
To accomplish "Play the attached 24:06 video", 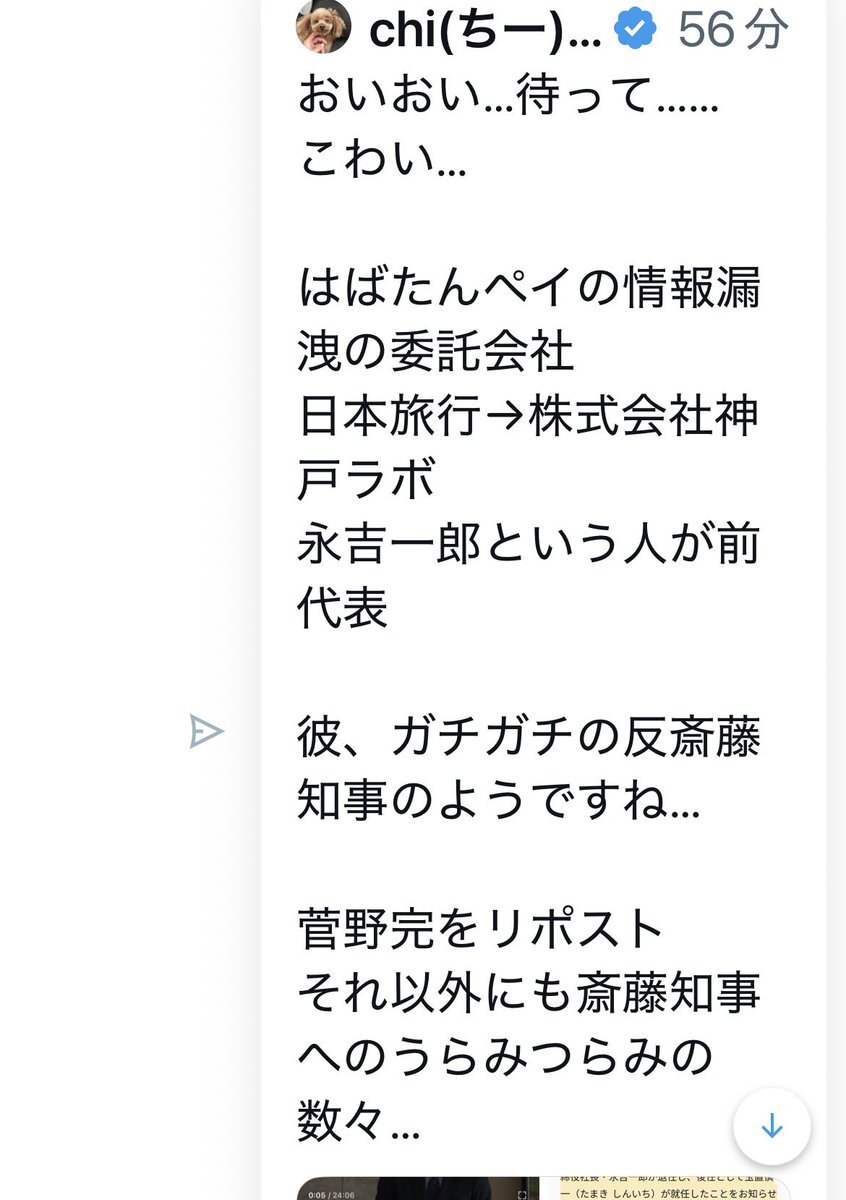I will tap(418, 1188).
